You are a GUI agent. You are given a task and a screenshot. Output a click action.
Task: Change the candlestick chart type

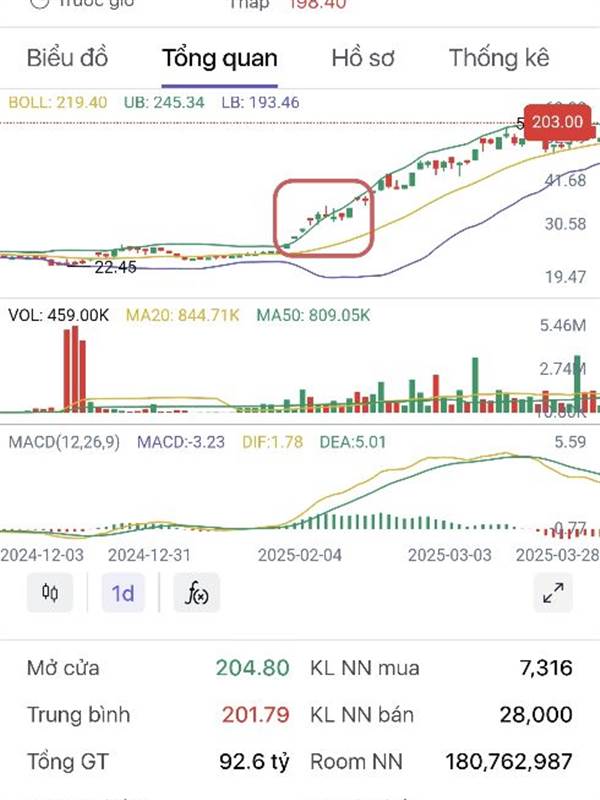point(51,593)
